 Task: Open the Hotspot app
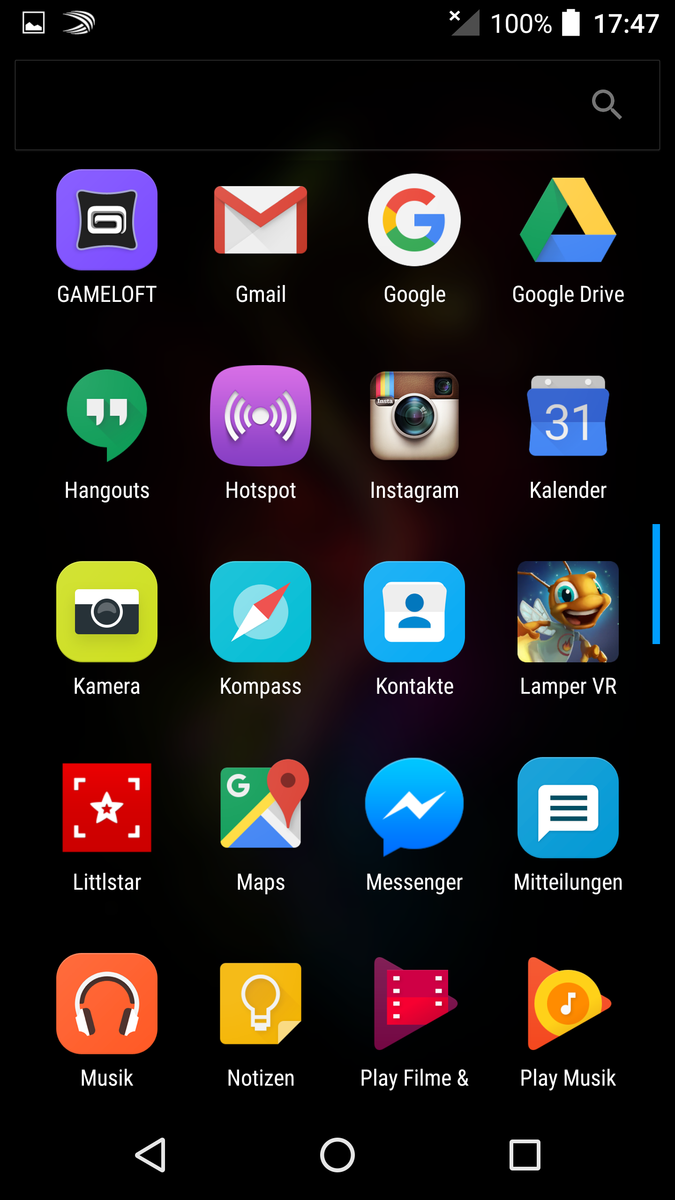coord(261,416)
